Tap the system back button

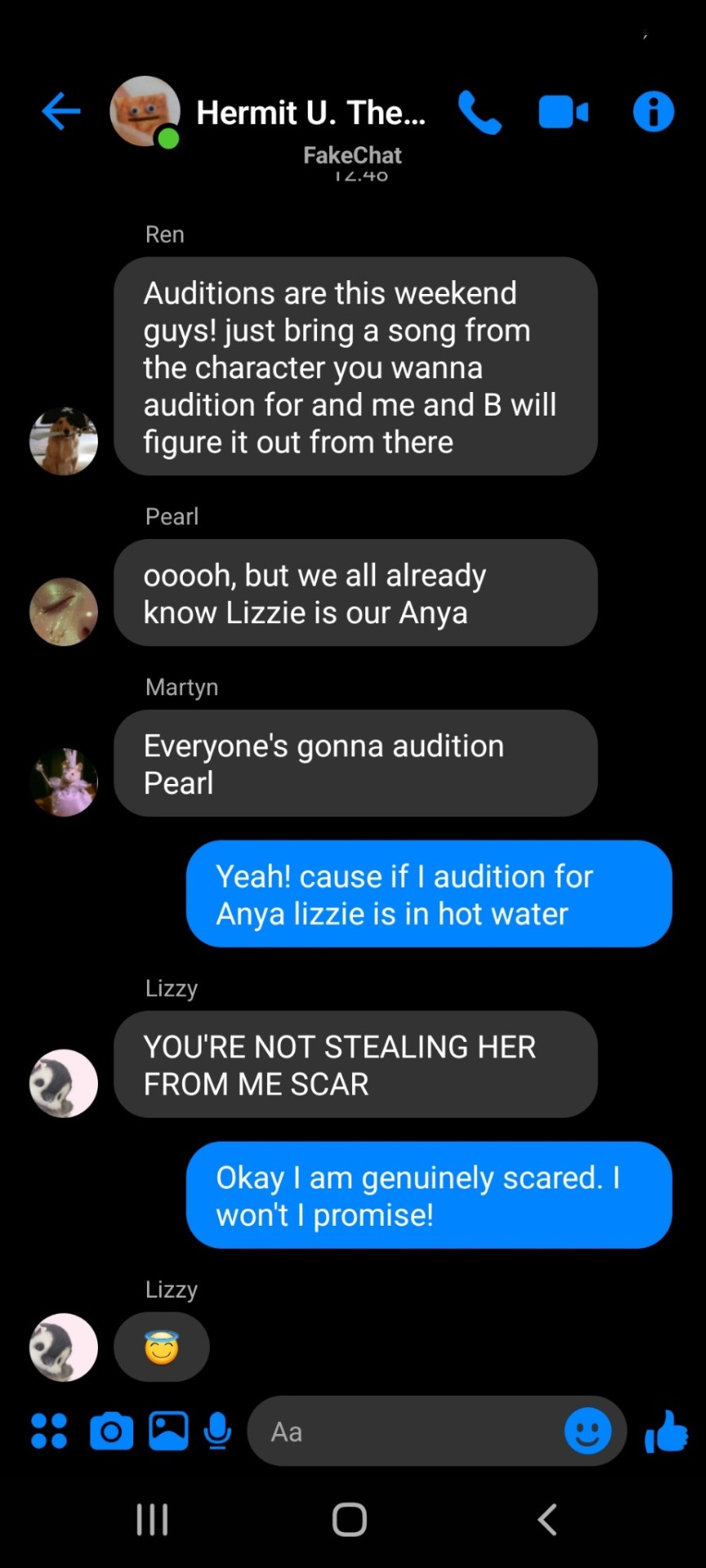point(547,1520)
